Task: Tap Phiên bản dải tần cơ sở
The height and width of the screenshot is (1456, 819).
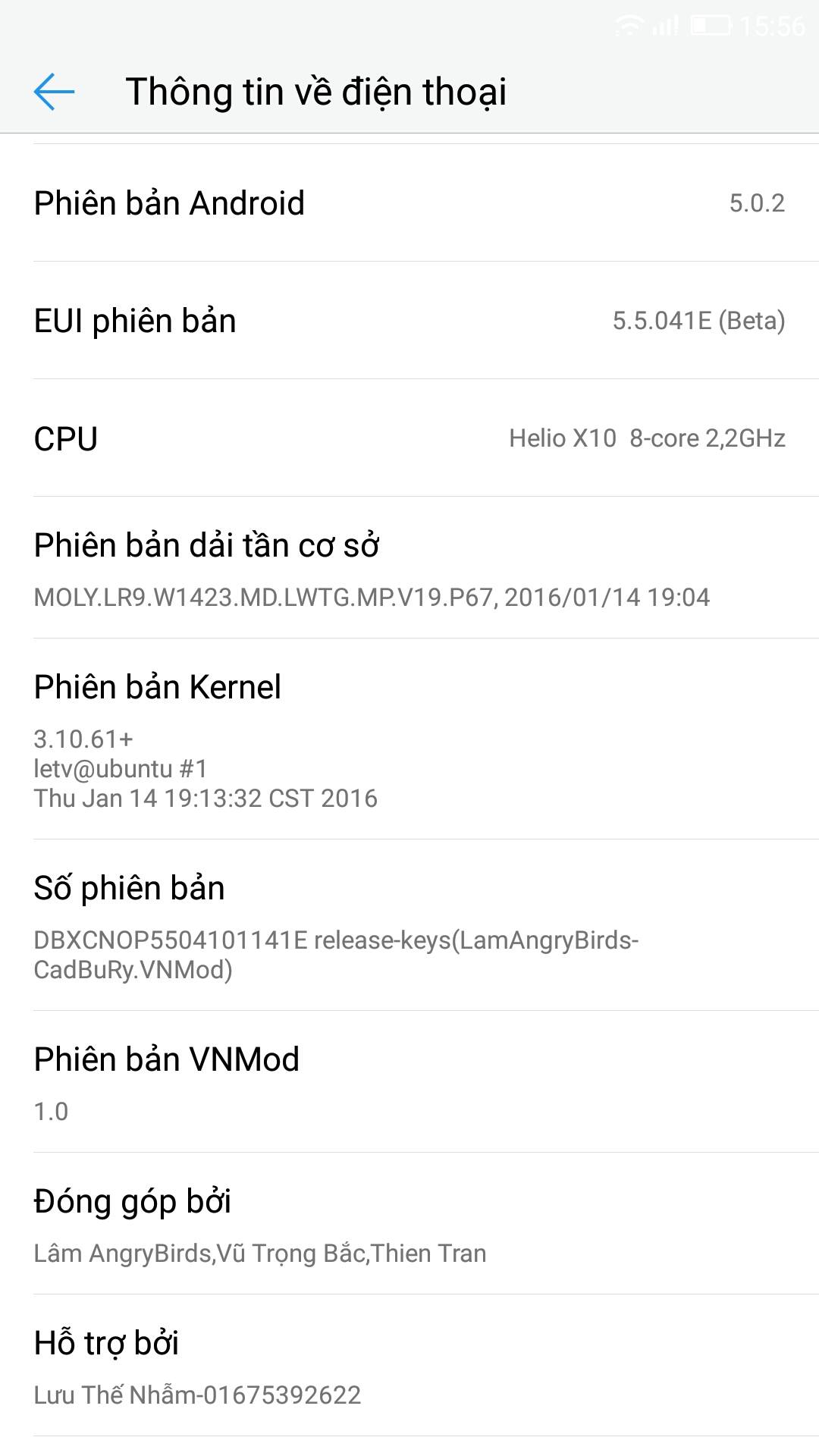Action: click(409, 568)
